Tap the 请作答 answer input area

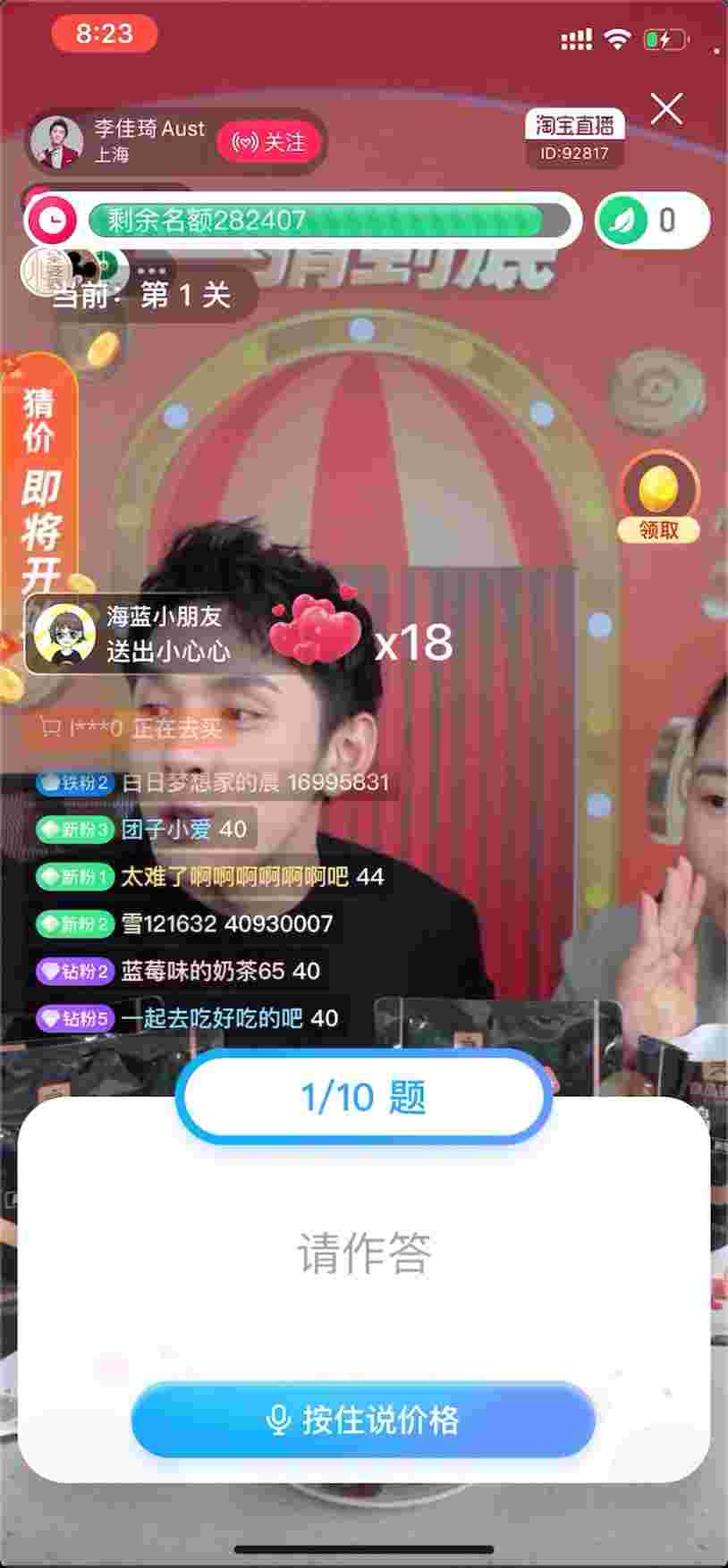pyautogui.click(x=364, y=1253)
